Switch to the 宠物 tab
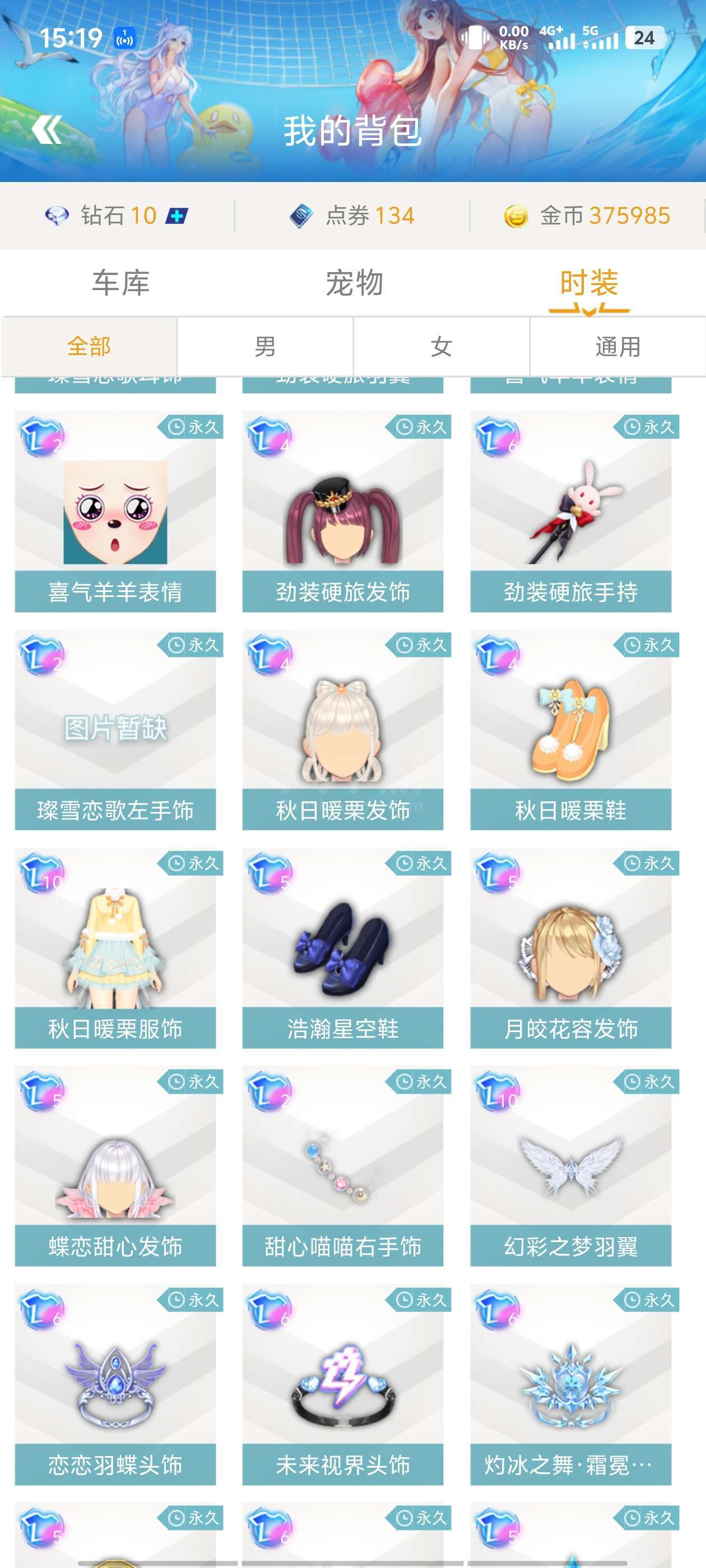706x1568 pixels. click(354, 283)
